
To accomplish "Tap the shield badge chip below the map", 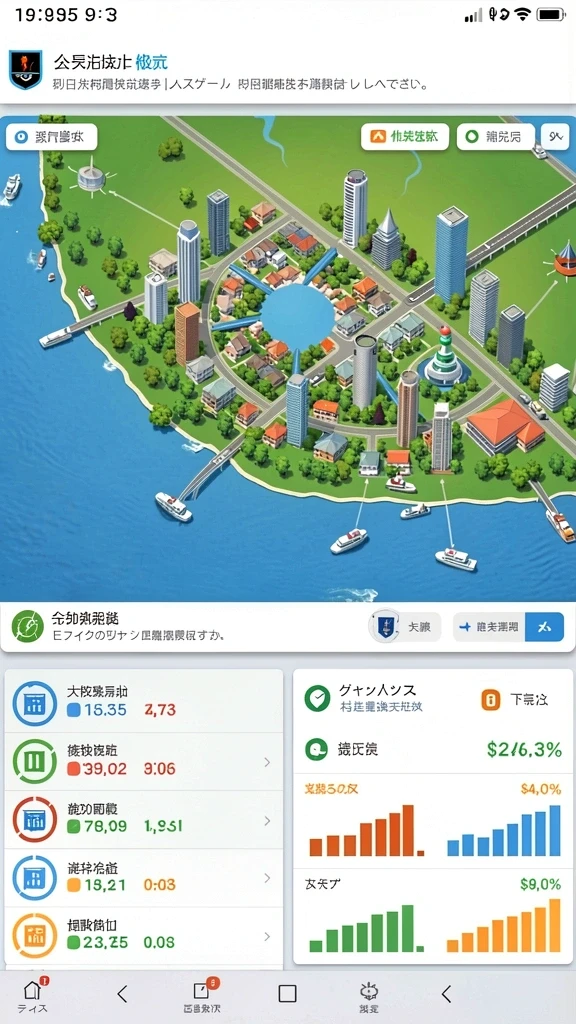I will (x=405, y=627).
